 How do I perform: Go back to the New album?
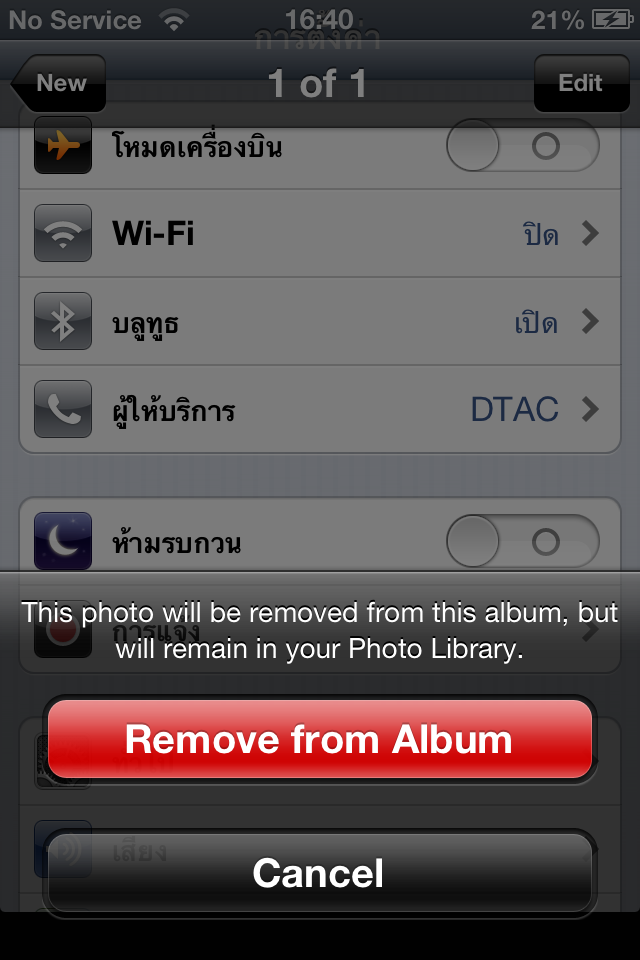58,83
